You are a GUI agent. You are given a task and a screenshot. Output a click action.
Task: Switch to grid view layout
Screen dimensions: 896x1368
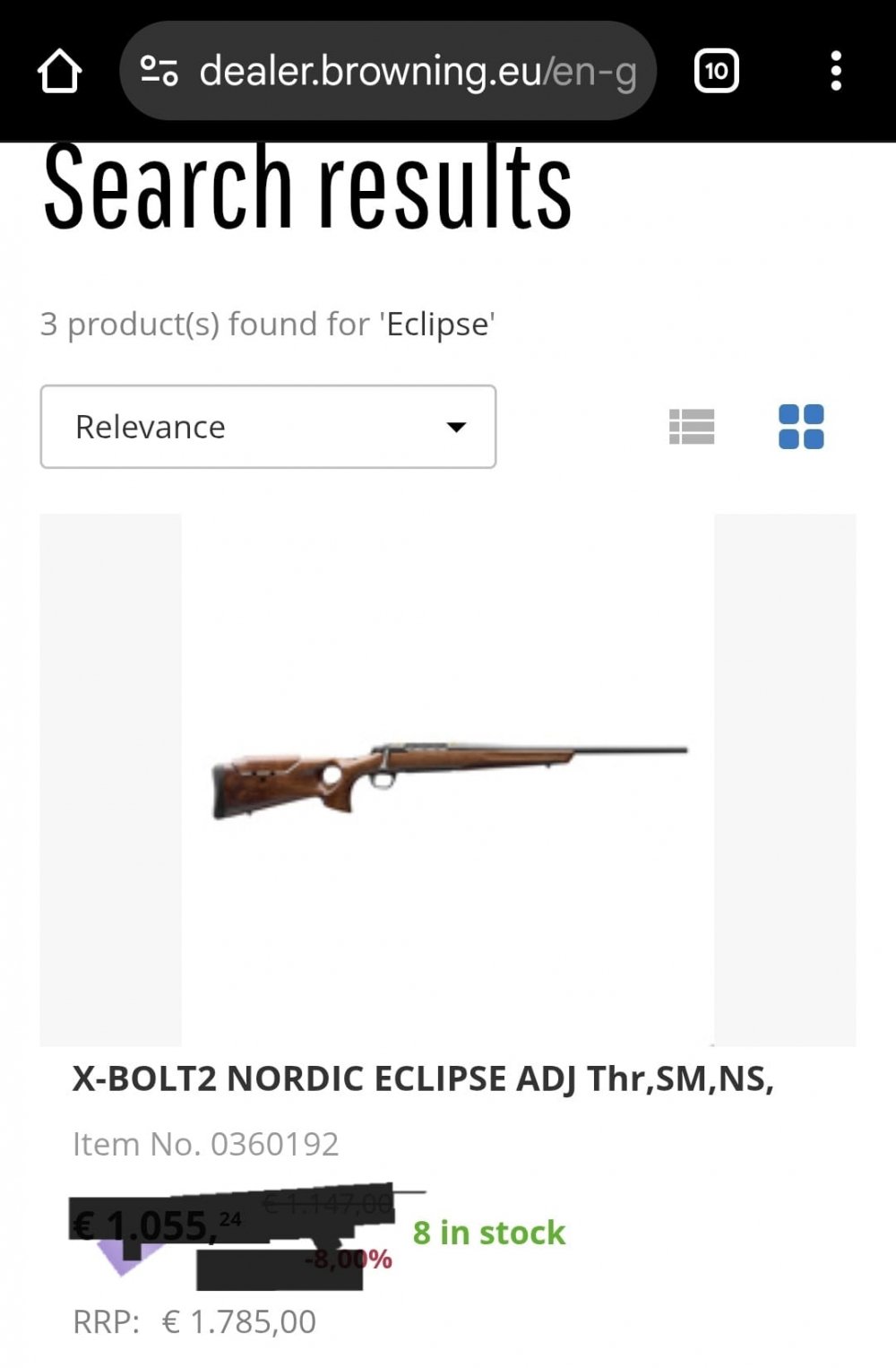(801, 427)
